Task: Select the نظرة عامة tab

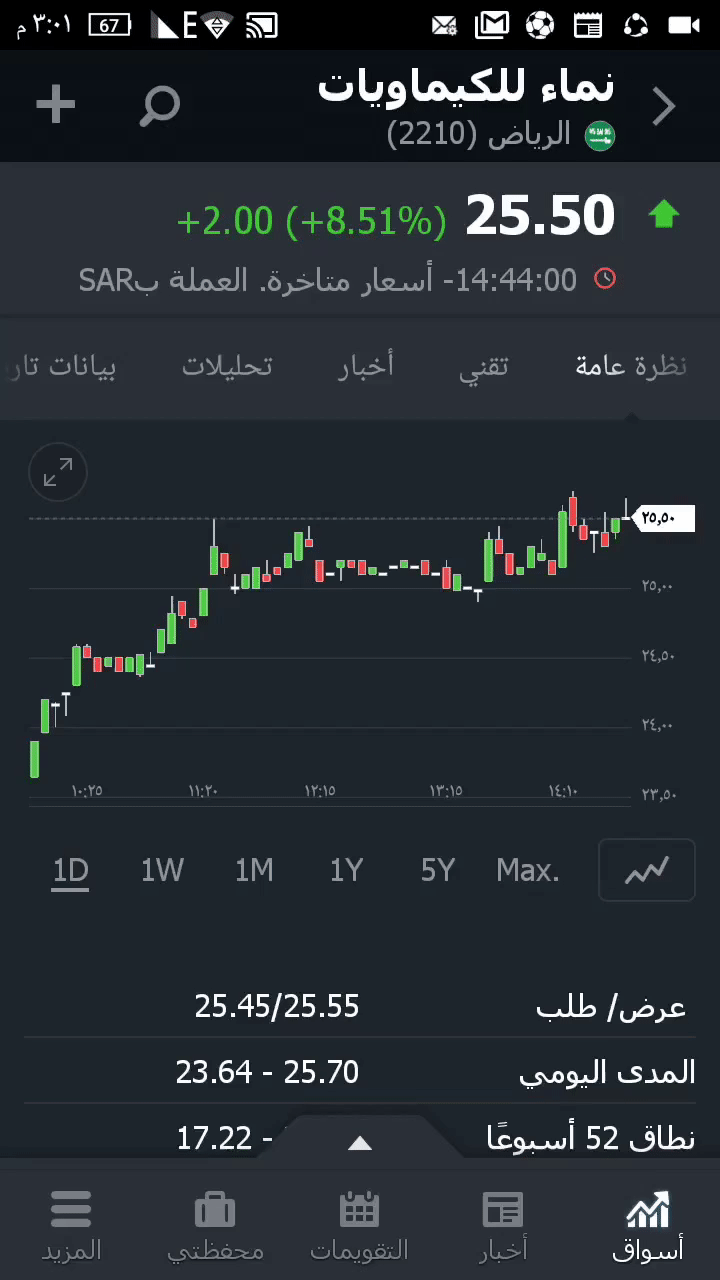Action: point(631,366)
